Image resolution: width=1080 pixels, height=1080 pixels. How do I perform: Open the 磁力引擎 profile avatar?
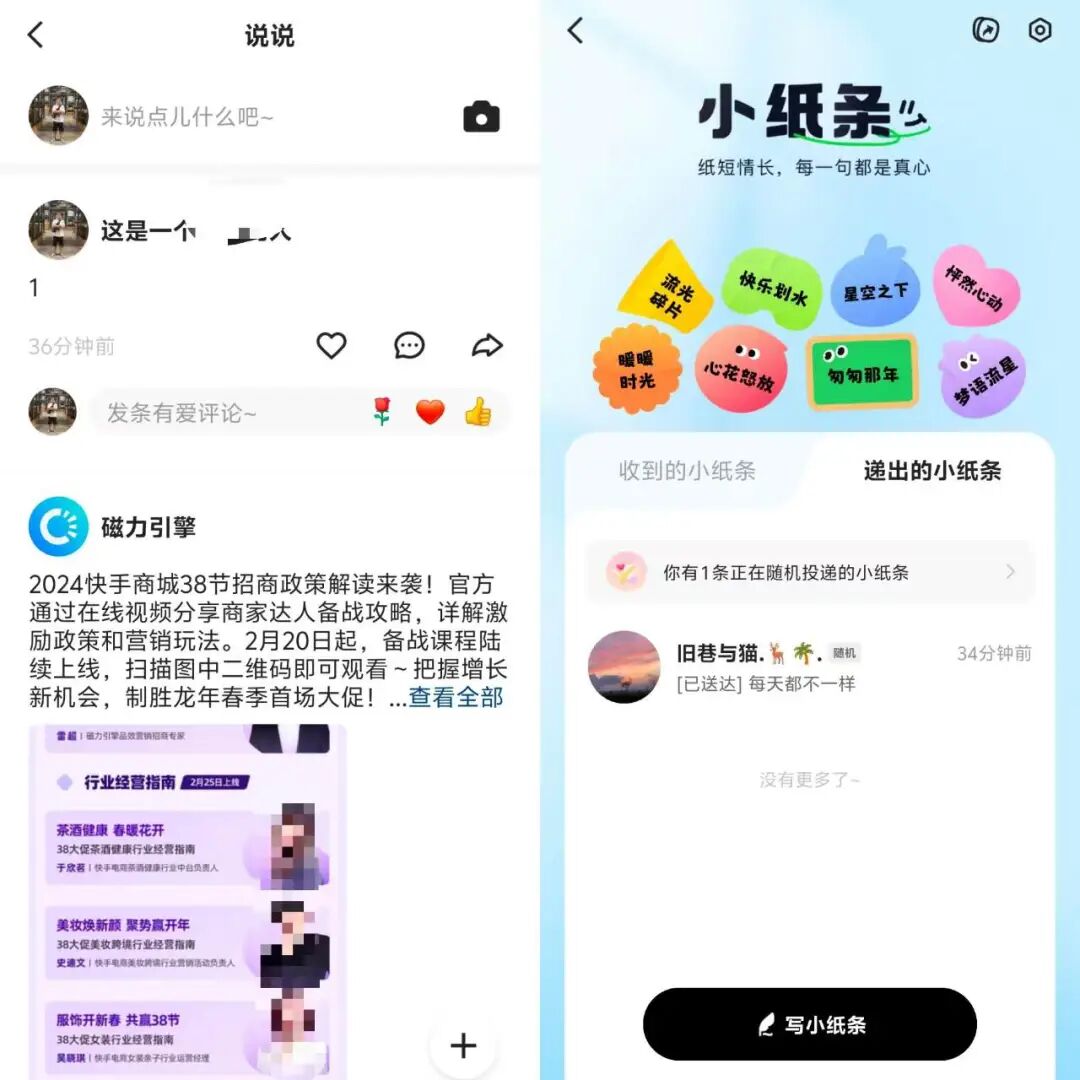(x=59, y=526)
